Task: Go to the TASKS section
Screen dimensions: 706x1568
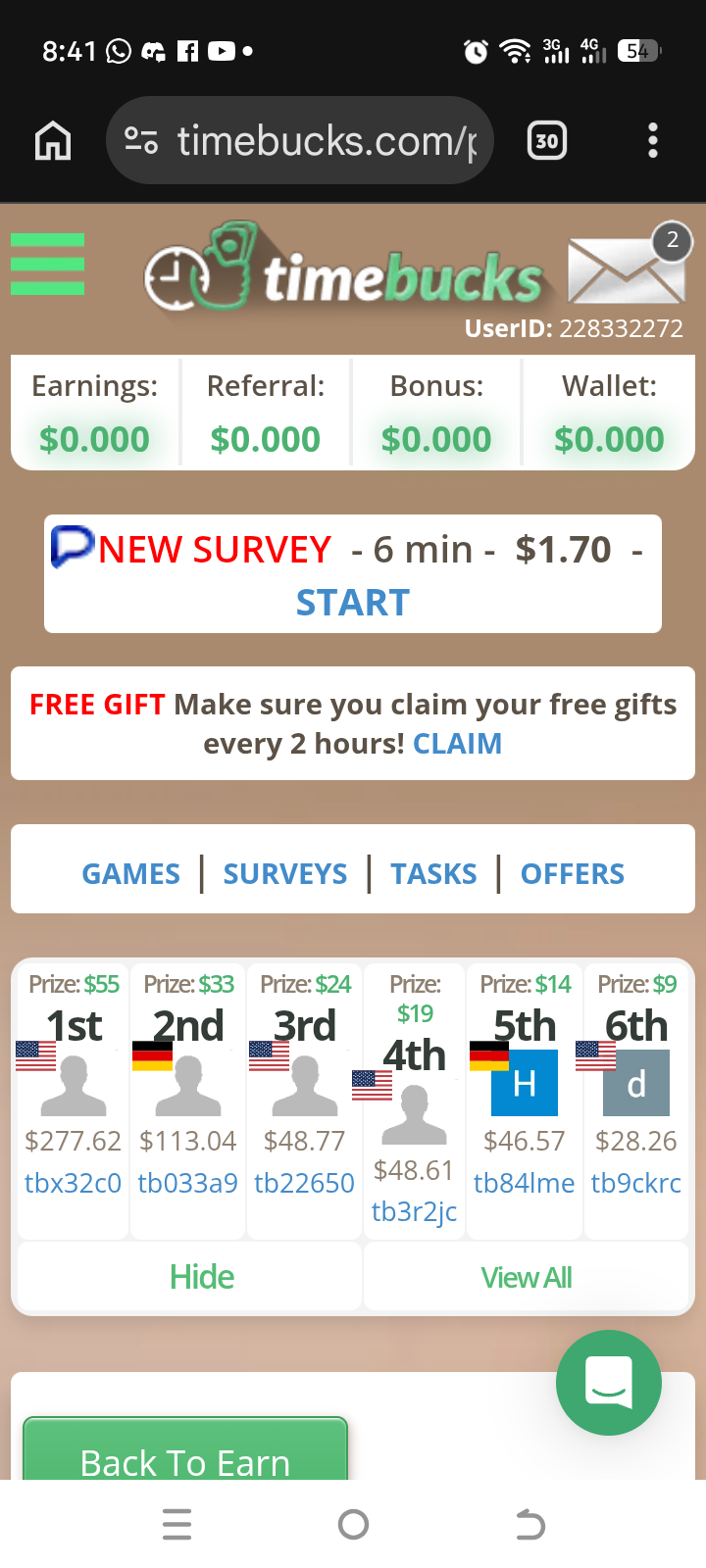Action: (433, 873)
